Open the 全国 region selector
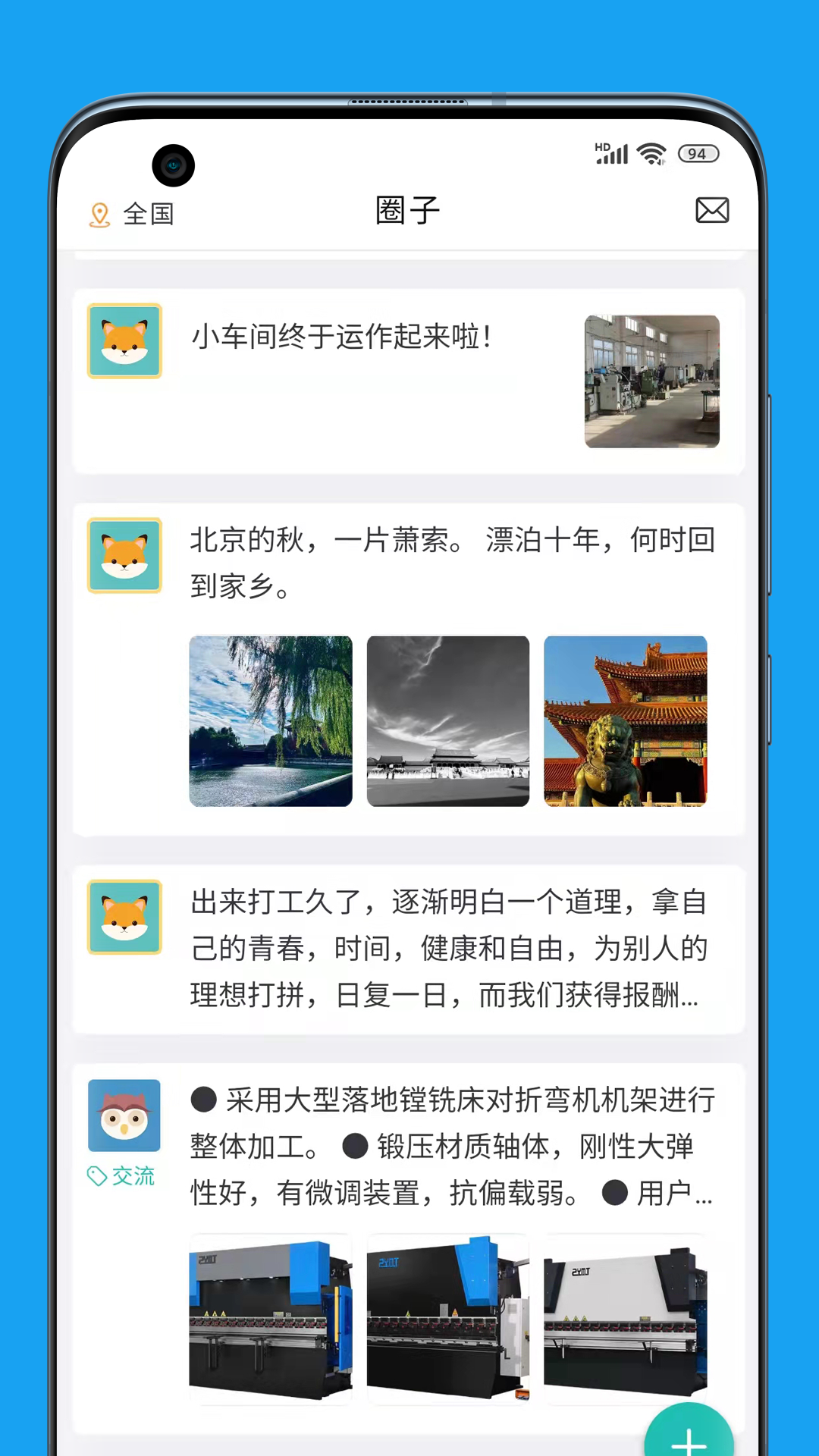Screen dimensions: 819x1456 tap(149, 213)
